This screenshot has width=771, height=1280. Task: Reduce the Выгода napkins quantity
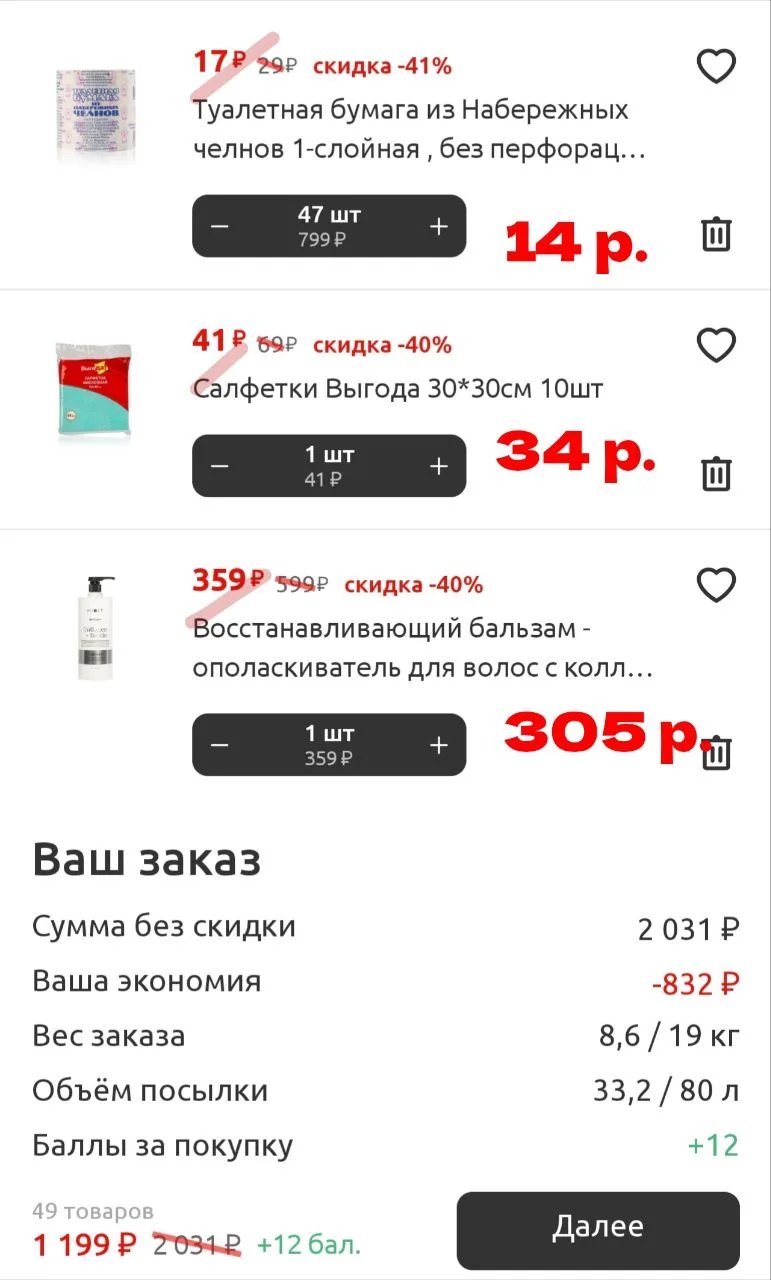click(x=220, y=466)
